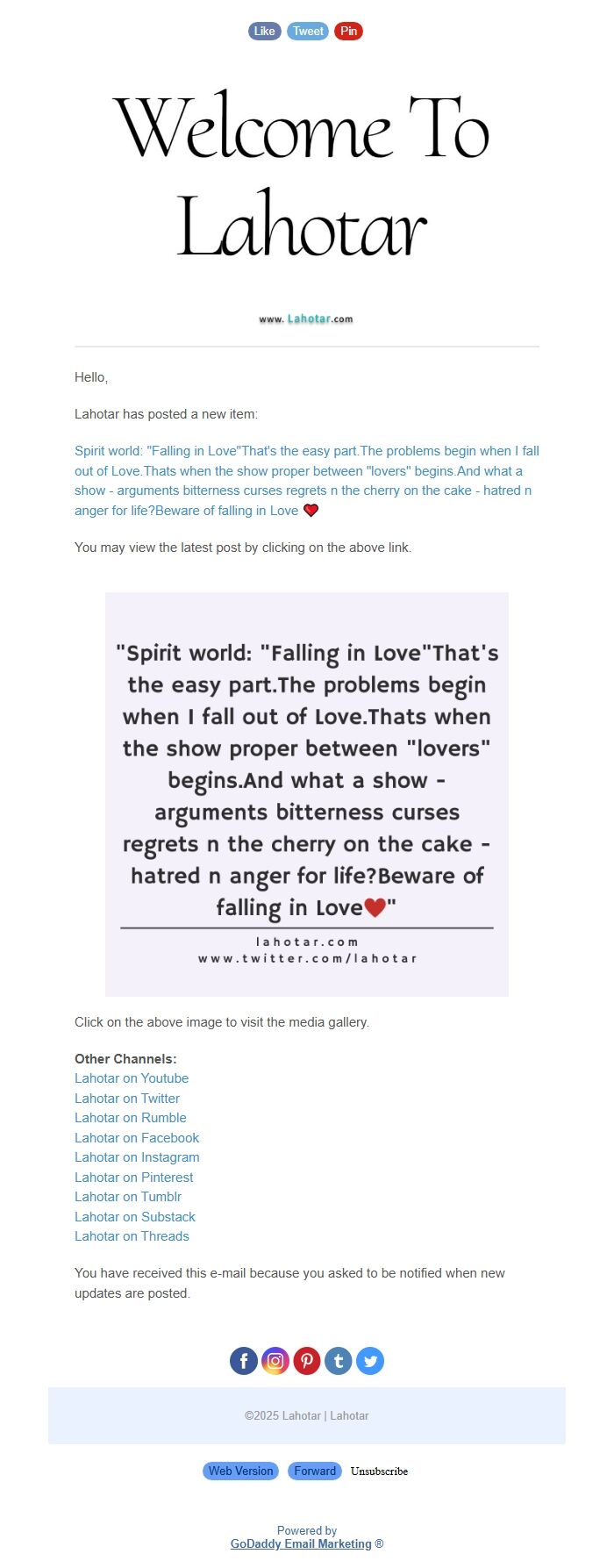Open Lahotar on Instagram link
The image size is (614, 1568).
137,1157
